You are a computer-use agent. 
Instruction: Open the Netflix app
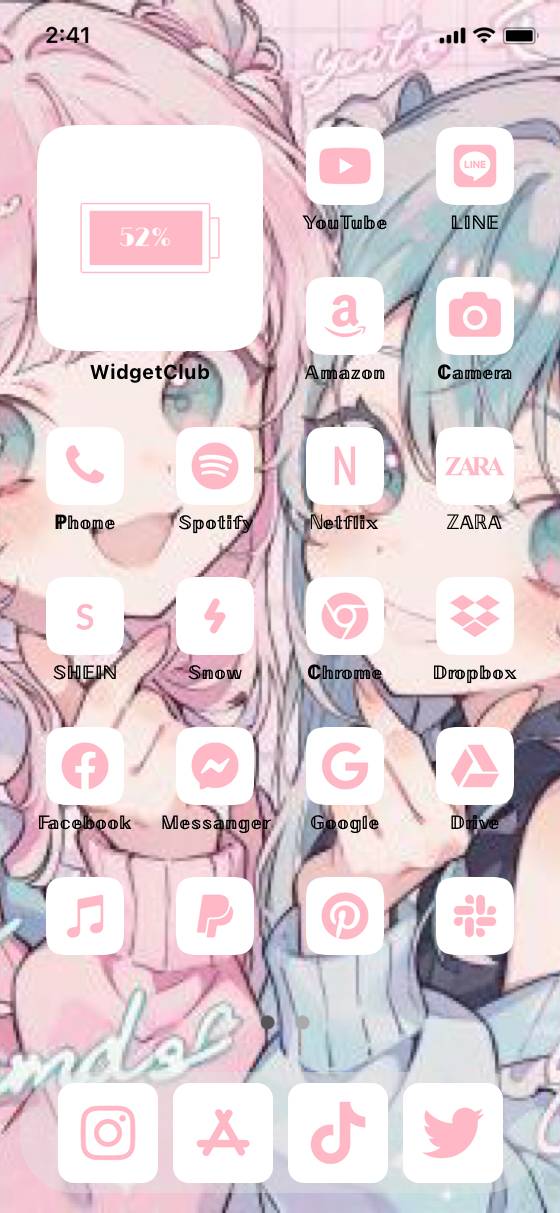pyautogui.click(x=345, y=466)
